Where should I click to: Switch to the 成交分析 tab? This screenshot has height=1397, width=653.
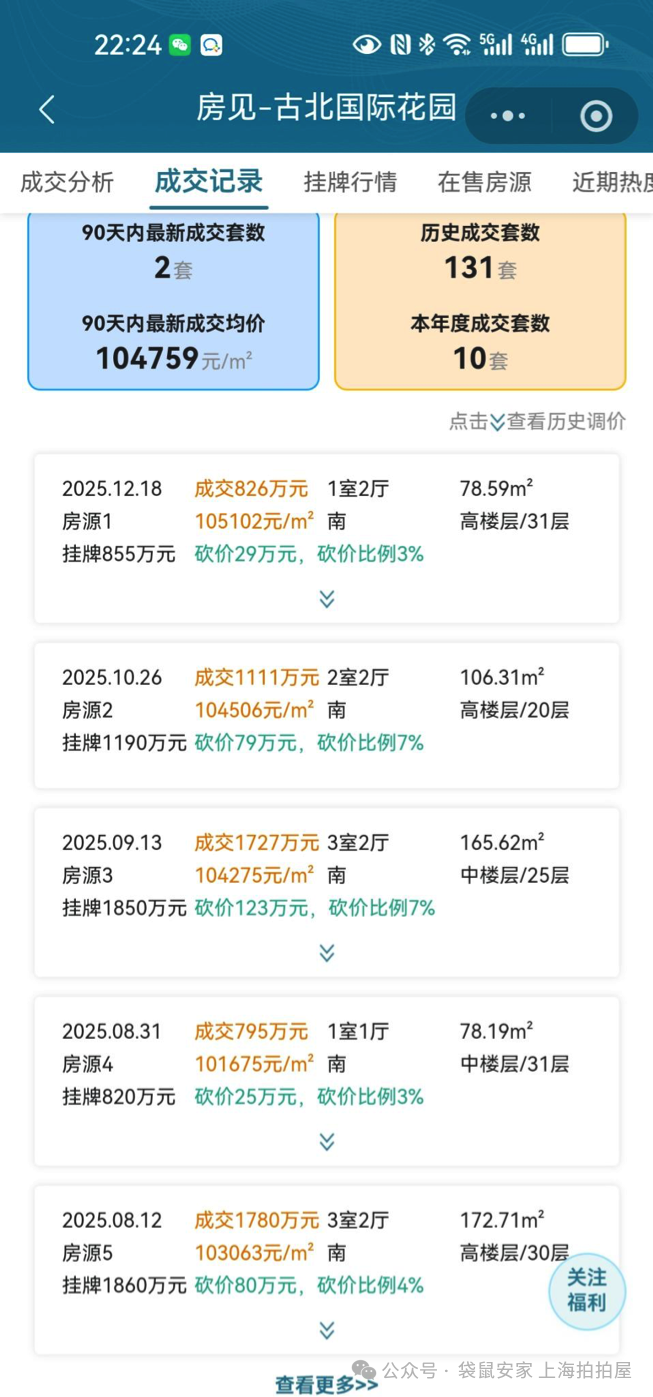click(x=67, y=183)
